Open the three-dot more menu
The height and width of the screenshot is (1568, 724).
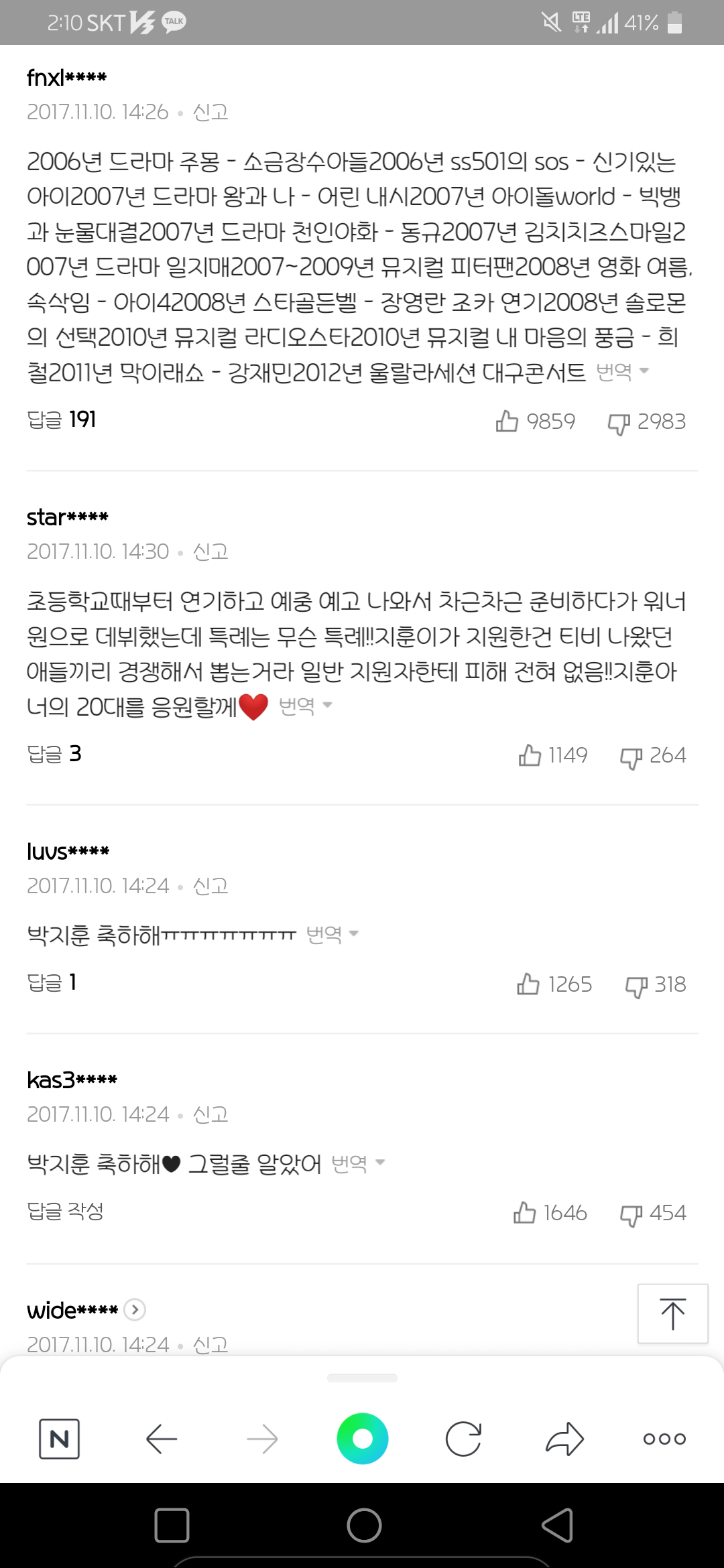[664, 1439]
